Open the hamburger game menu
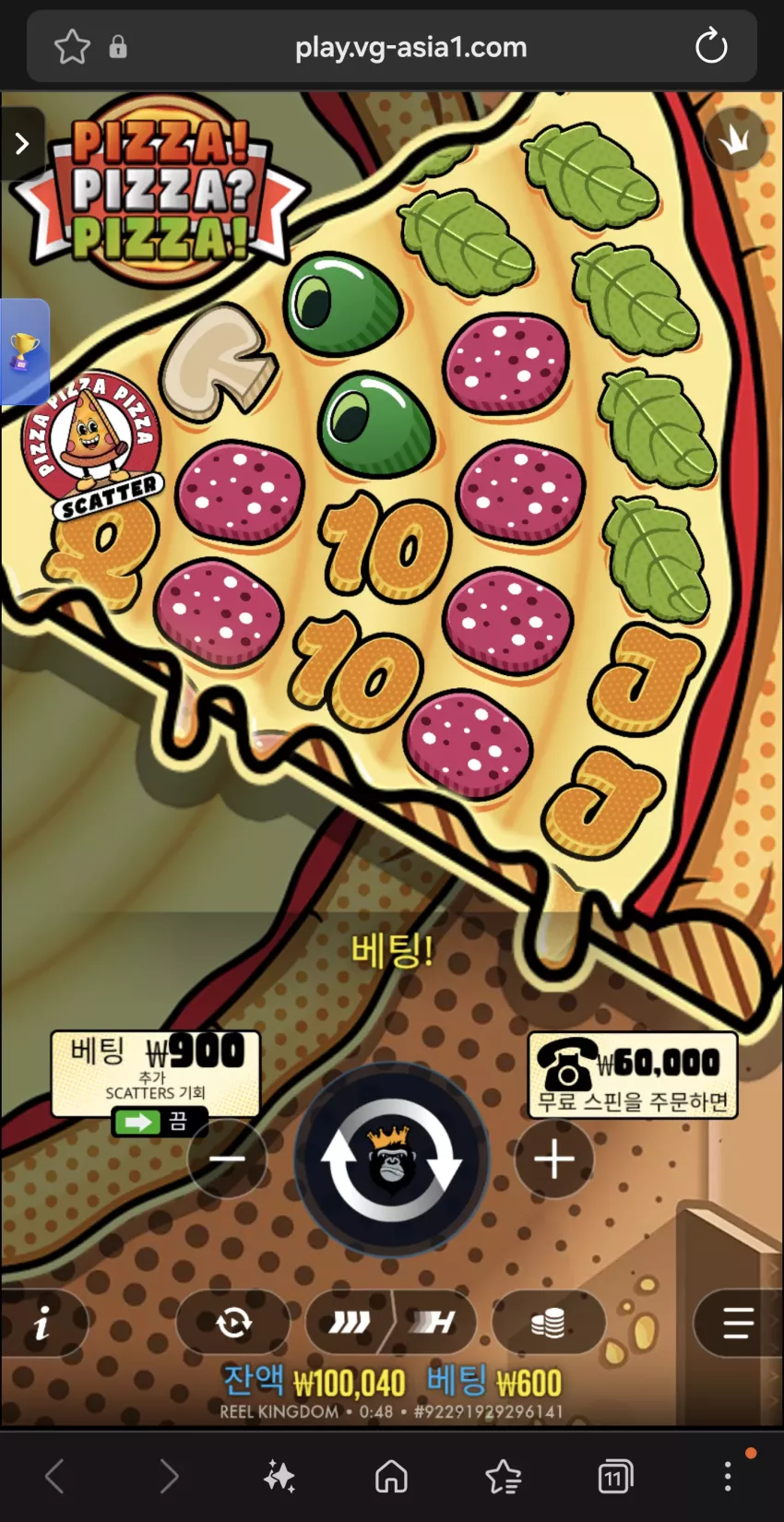The image size is (784, 1522). 738,1324
